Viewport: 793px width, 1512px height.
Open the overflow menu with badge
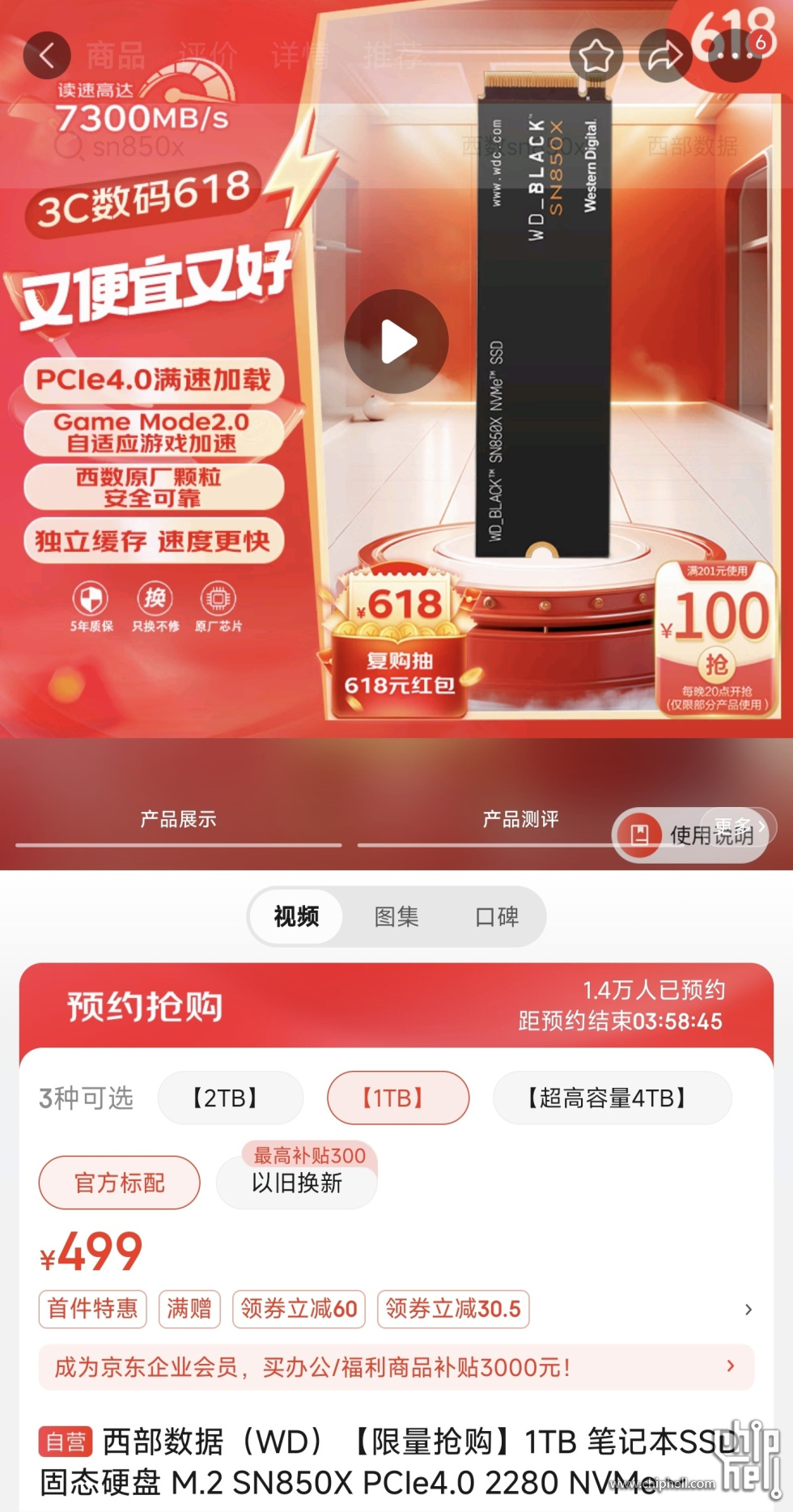coord(735,56)
